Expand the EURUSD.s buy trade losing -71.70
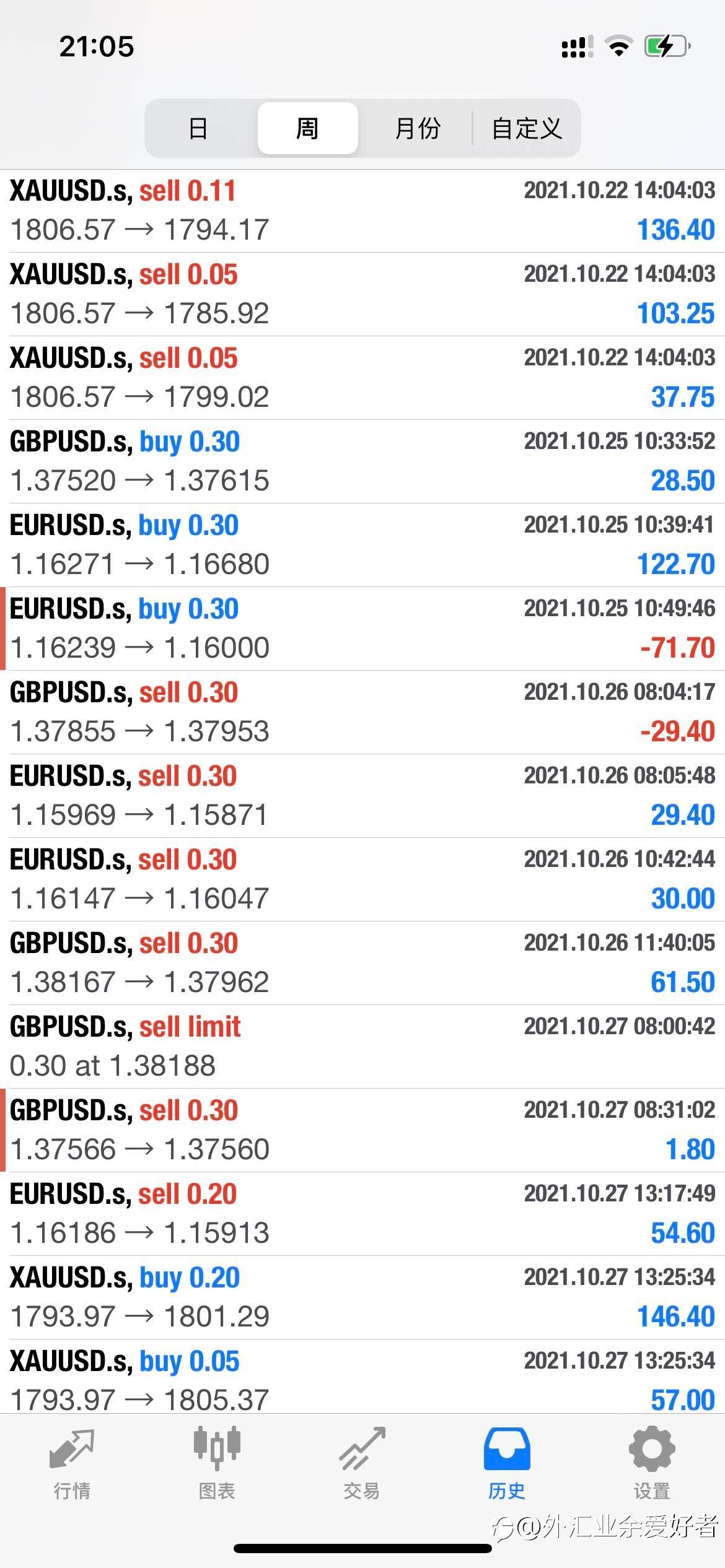725x1568 pixels. click(x=362, y=629)
